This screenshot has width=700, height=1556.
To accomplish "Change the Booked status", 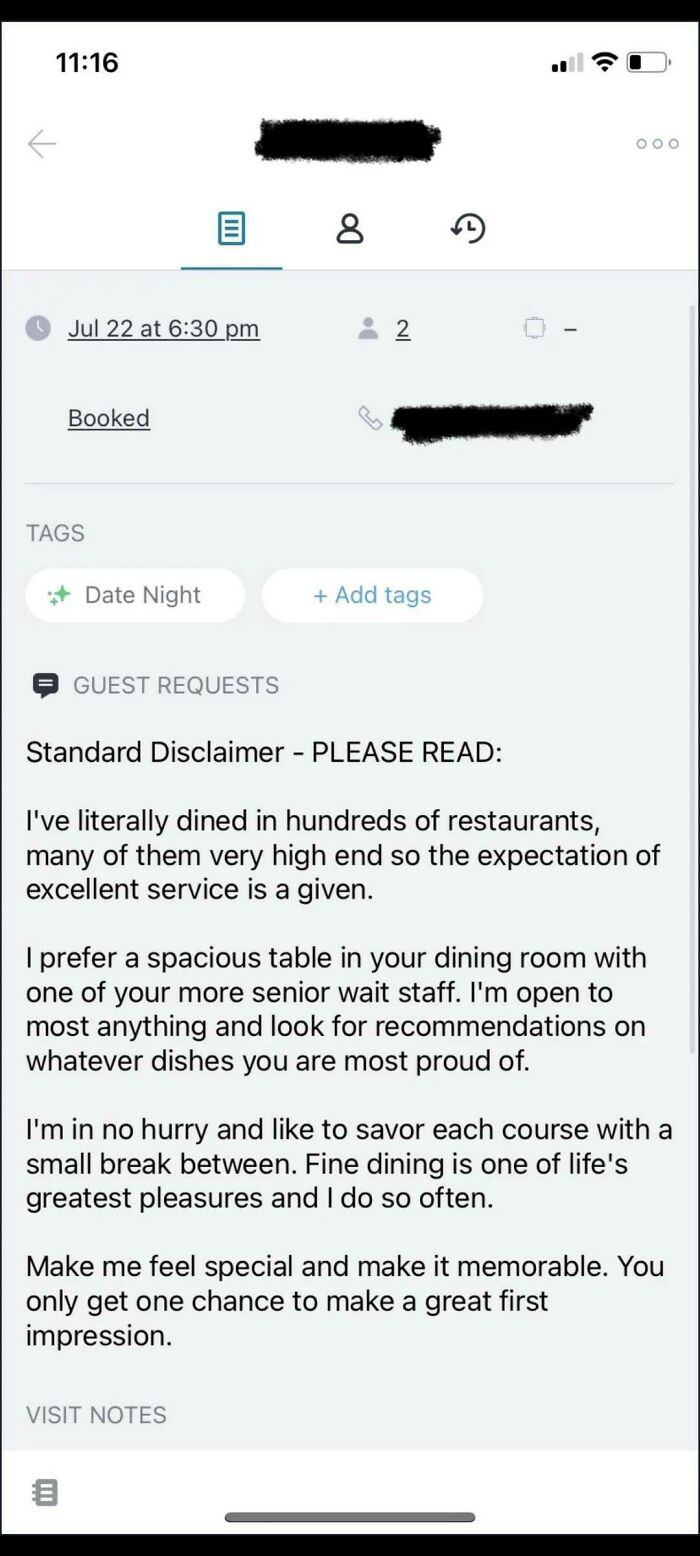I will (108, 418).
